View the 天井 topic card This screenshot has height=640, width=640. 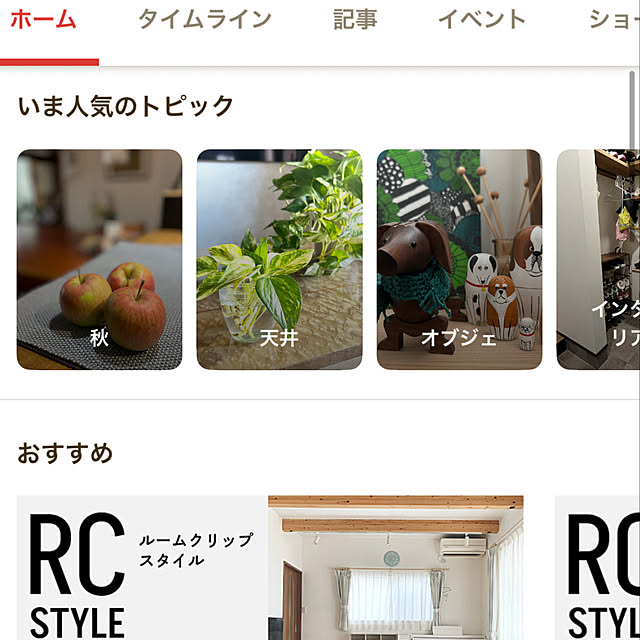point(279,260)
